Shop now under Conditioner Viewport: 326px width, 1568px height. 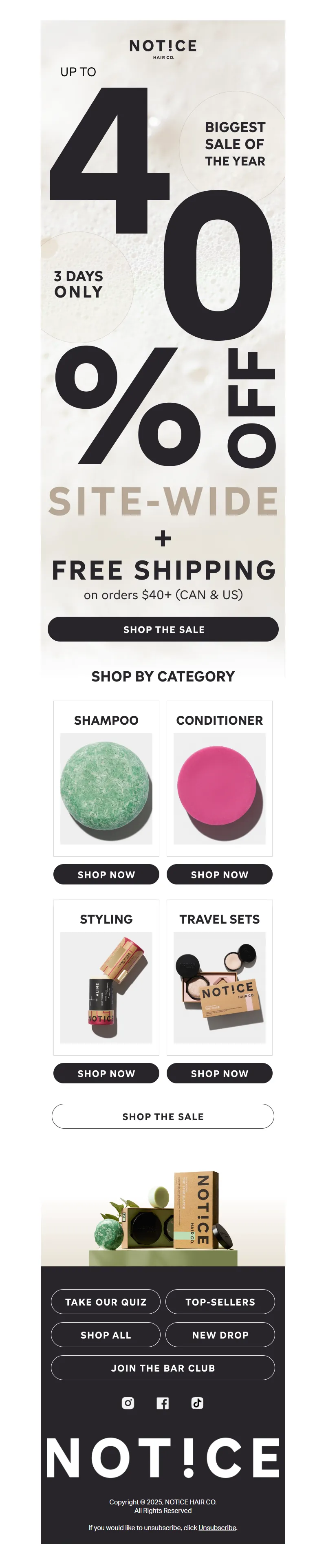(x=220, y=874)
